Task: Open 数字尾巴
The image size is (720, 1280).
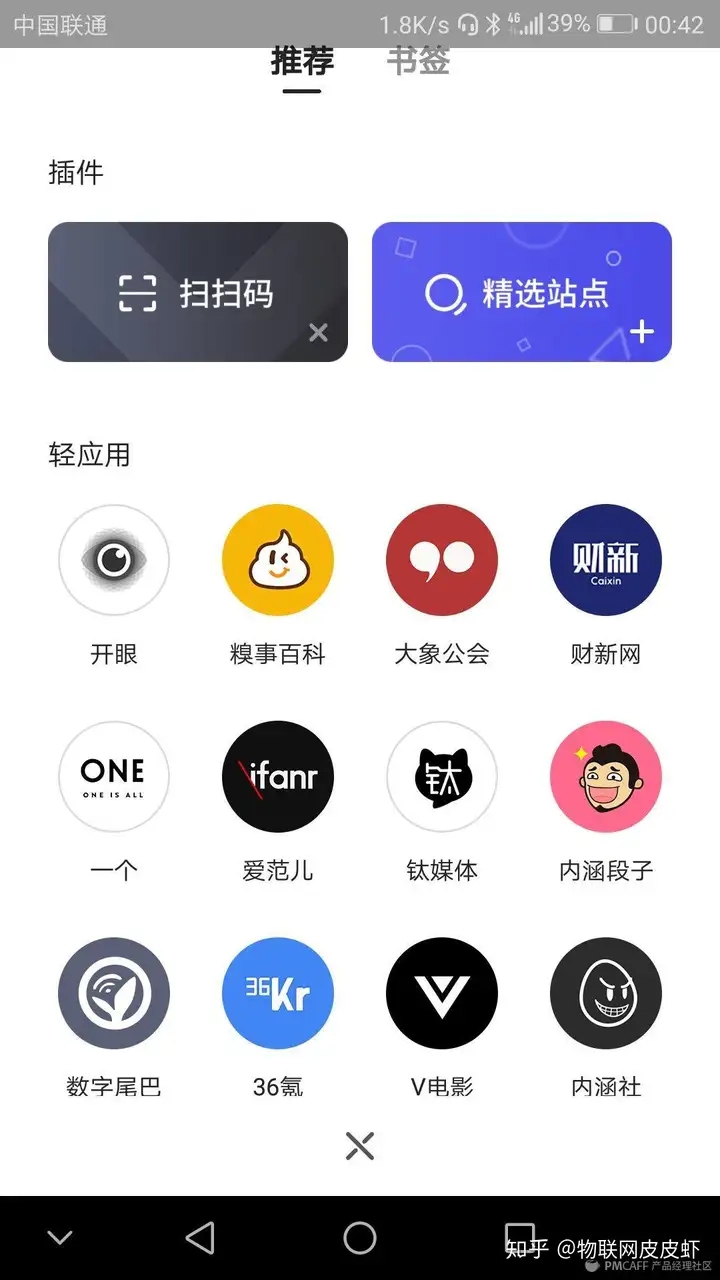Action: pyautogui.click(x=114, y=993)
